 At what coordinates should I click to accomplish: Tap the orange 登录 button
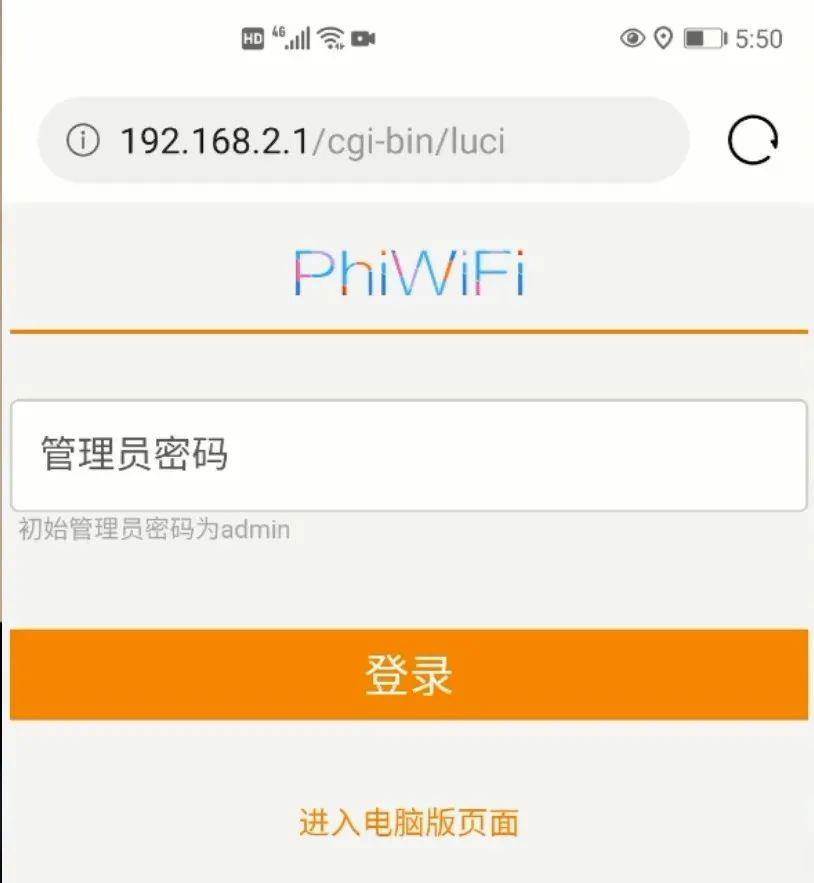(408, 674)
